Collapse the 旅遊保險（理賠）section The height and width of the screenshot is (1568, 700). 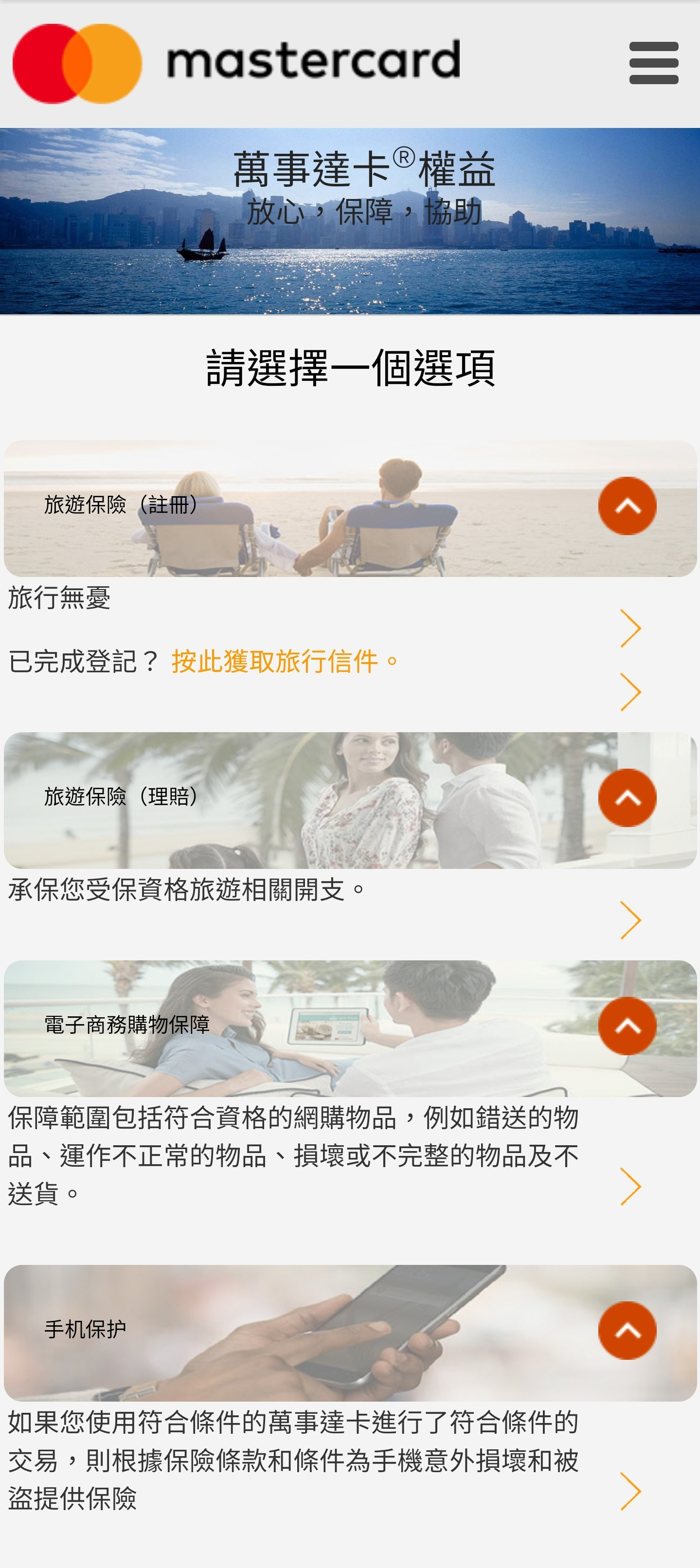627,797
